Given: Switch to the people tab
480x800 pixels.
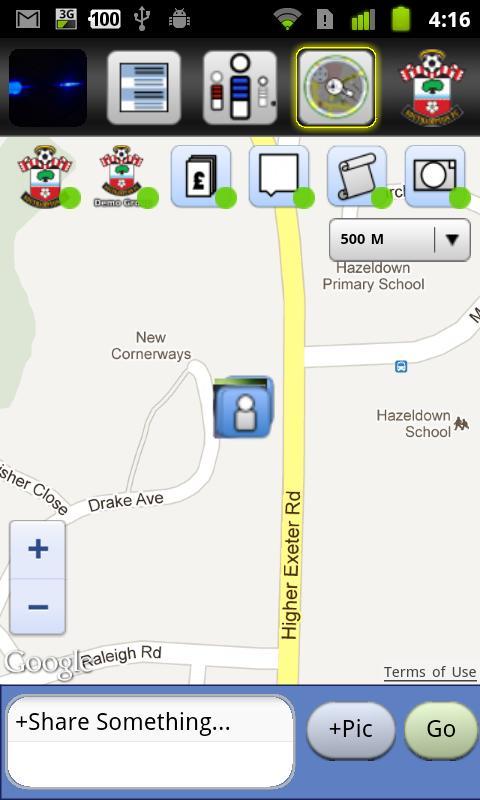Looking at the screenshot, I should tap(240, 88).
